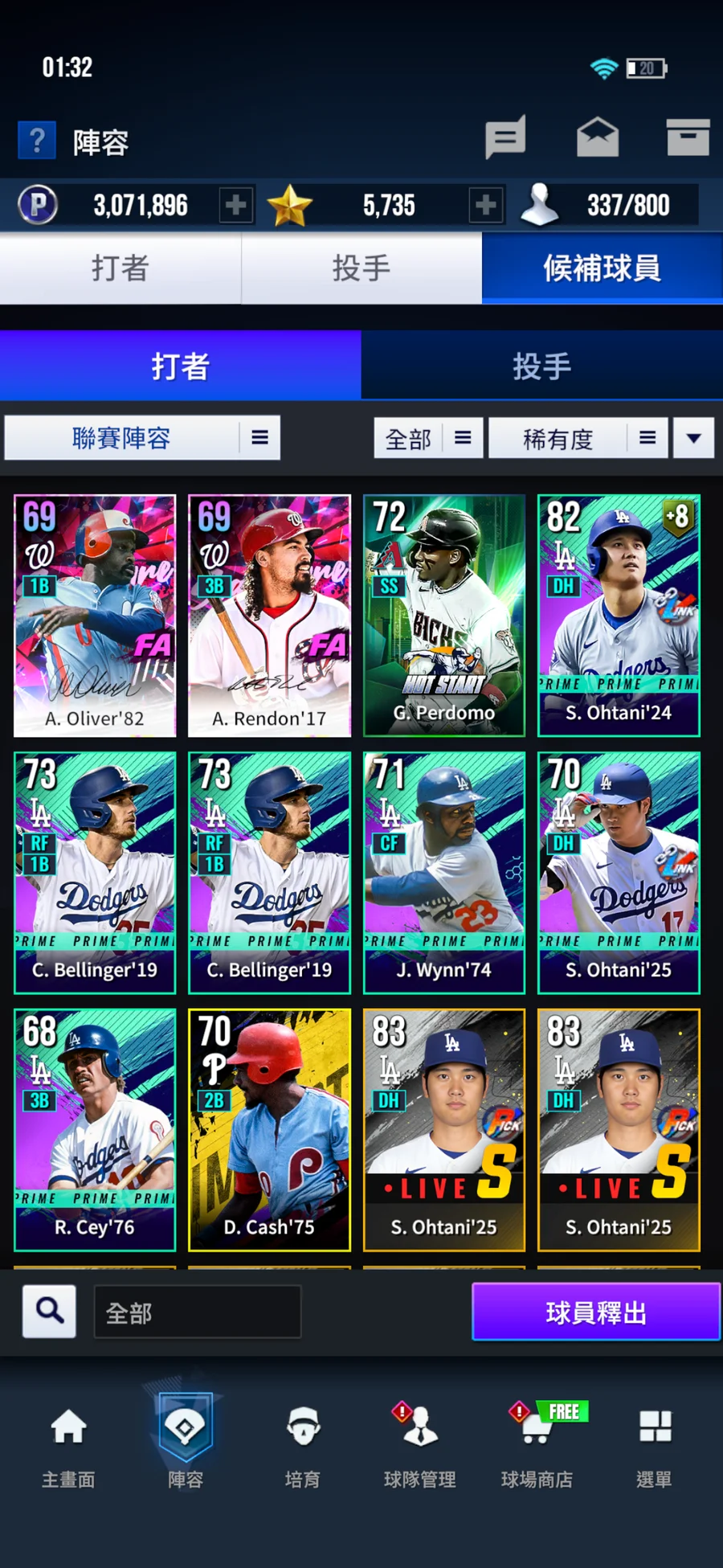Tap the magnifier search button

click(49, 1312)
